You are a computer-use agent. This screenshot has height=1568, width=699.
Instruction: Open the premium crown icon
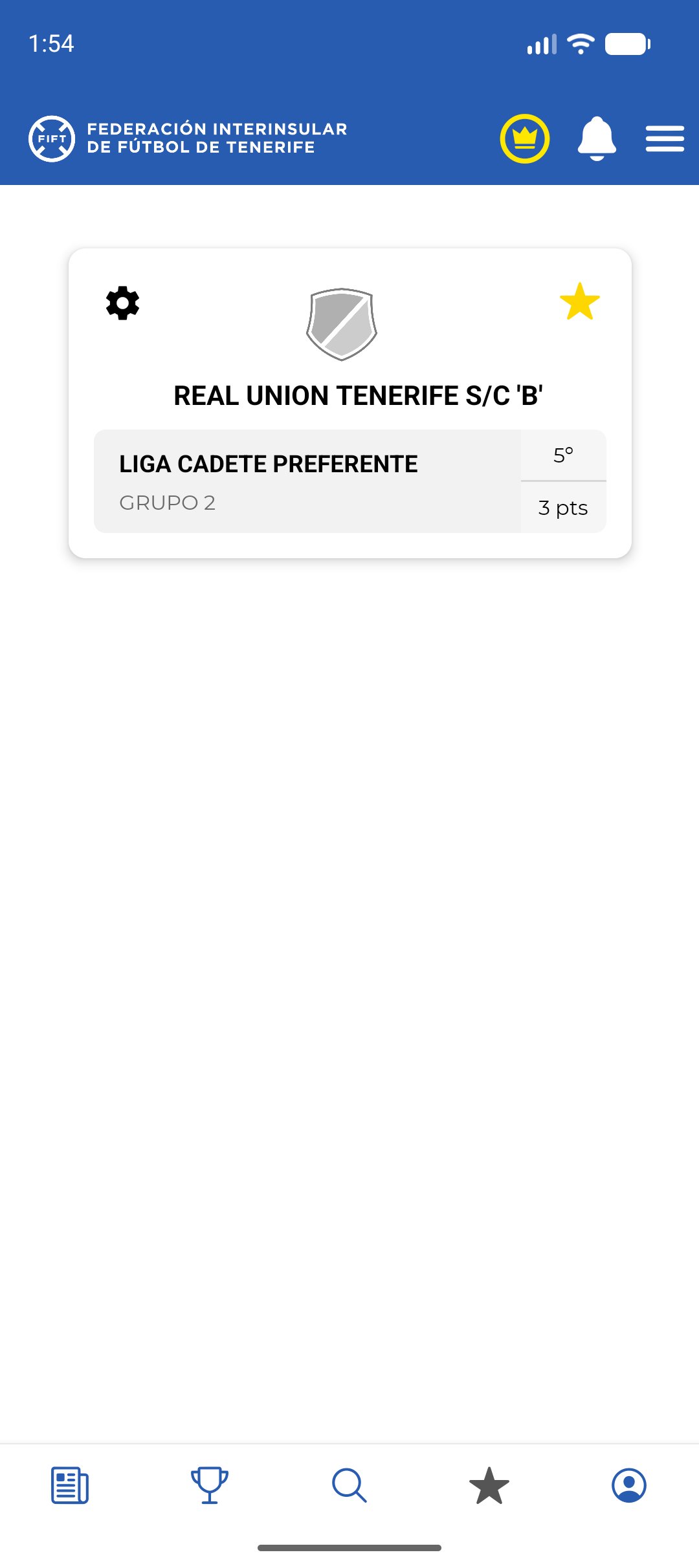[x=524, y=138]
